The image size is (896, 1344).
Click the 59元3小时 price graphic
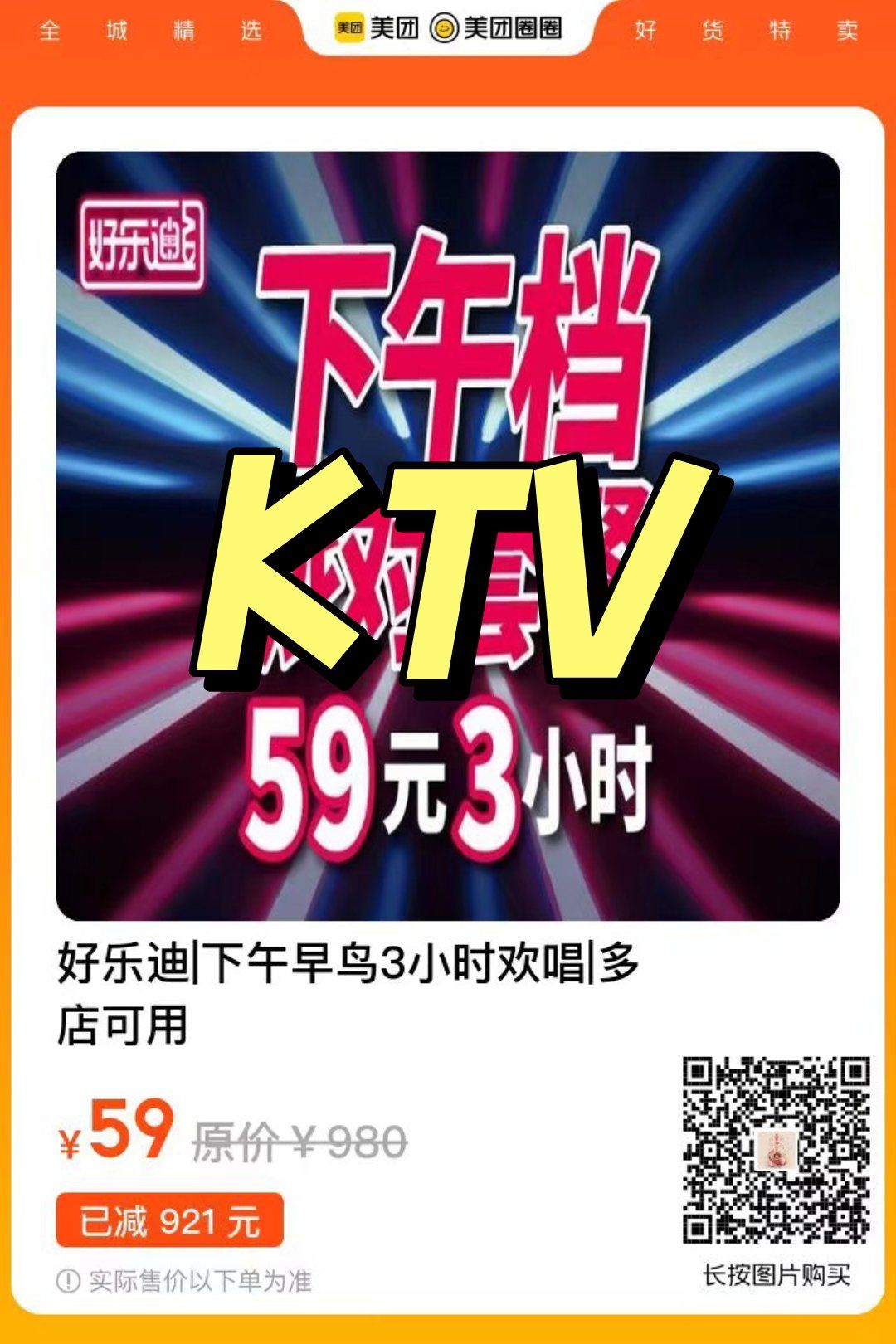pos(448,780)
